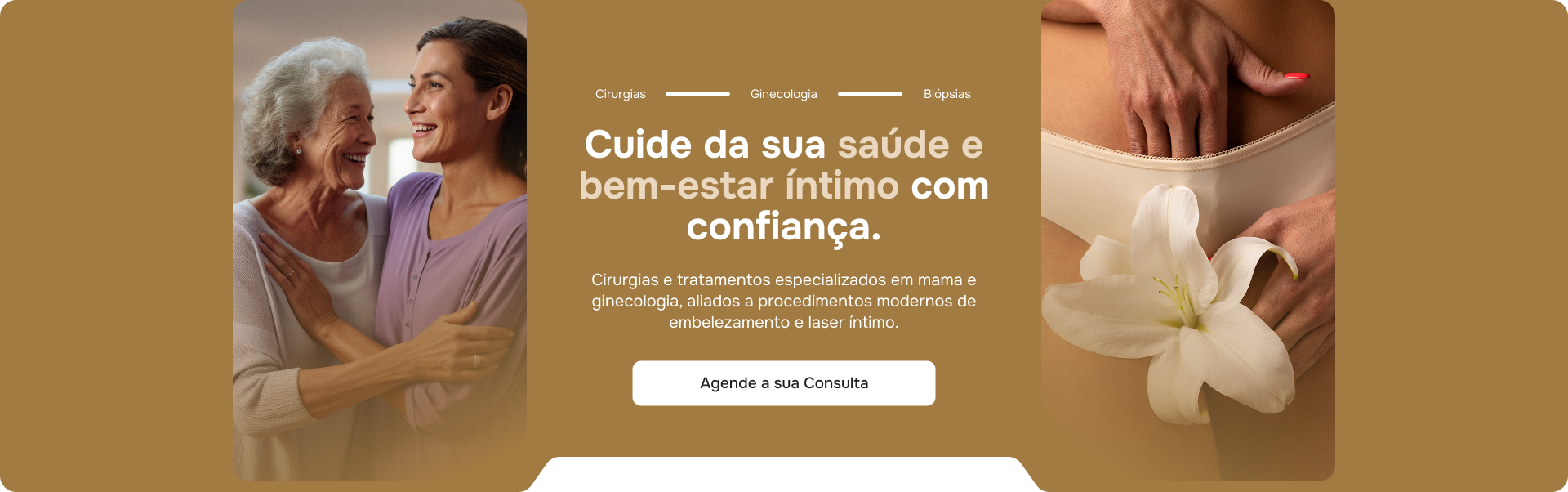Tap the Agende a sua Consulta button
The height and width of the screenshot is (492, 1568).
click(783, 383)
